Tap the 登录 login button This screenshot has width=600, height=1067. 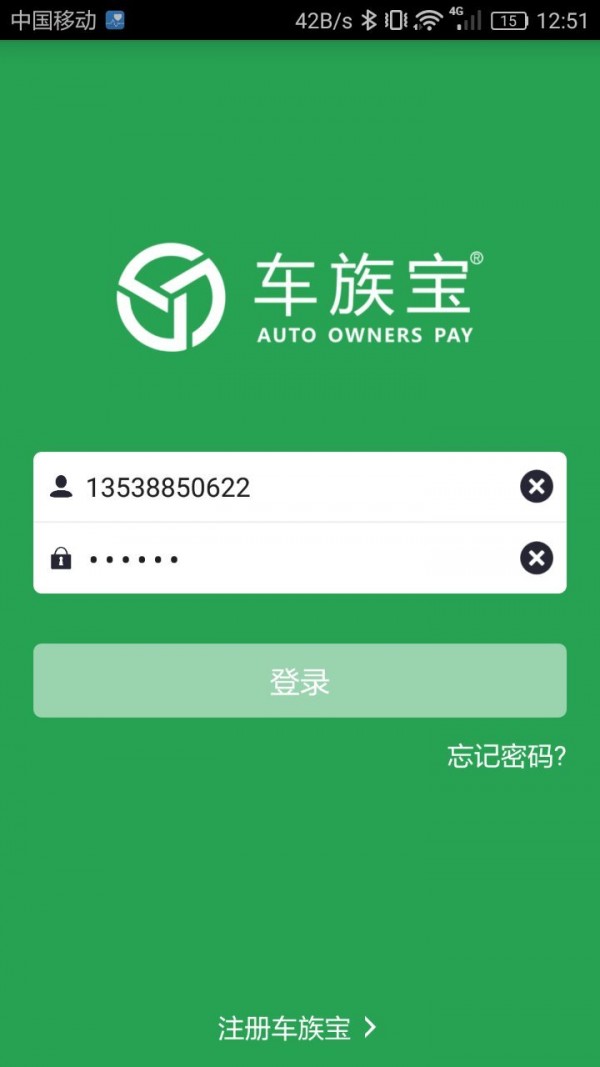coord(300,681)
